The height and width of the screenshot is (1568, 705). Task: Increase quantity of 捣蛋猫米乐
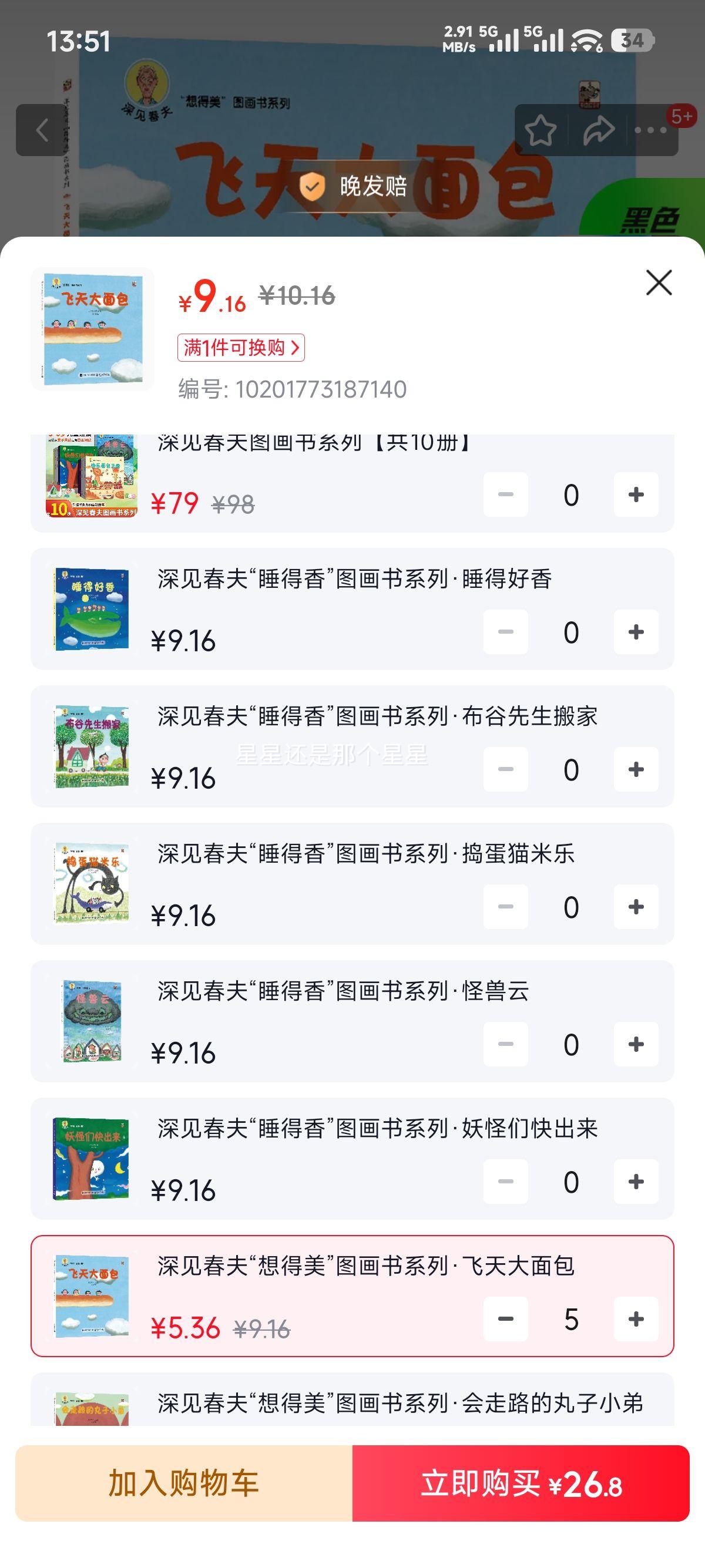[636, 907]
